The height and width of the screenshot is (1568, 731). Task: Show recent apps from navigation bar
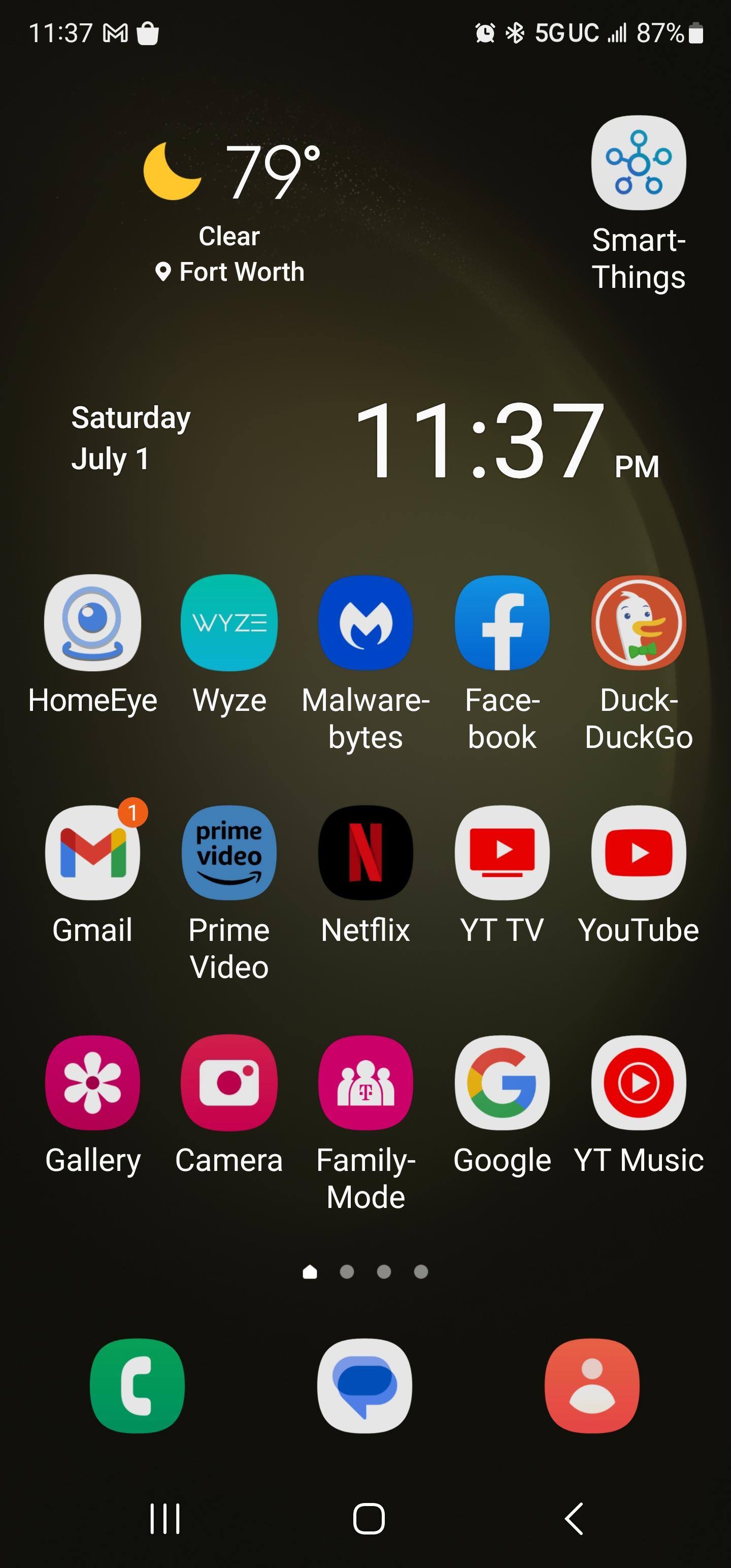click(164, 1519)
